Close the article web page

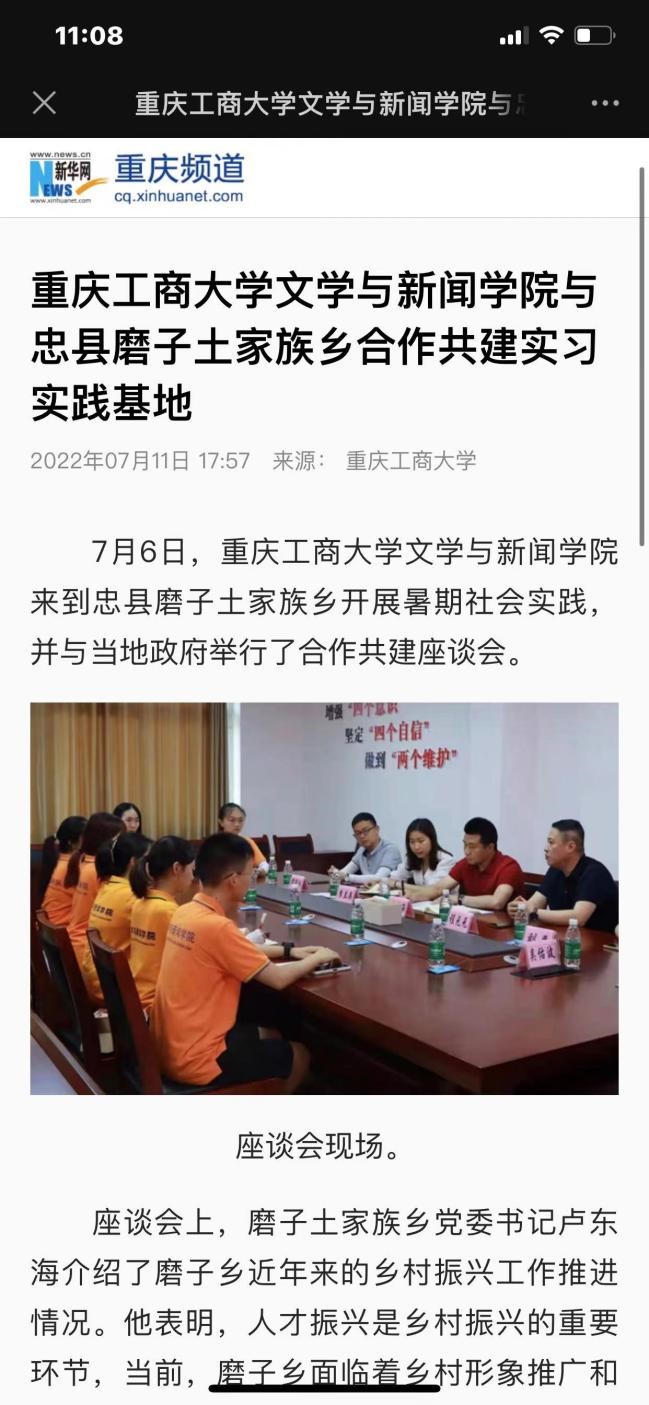(44, 103)
